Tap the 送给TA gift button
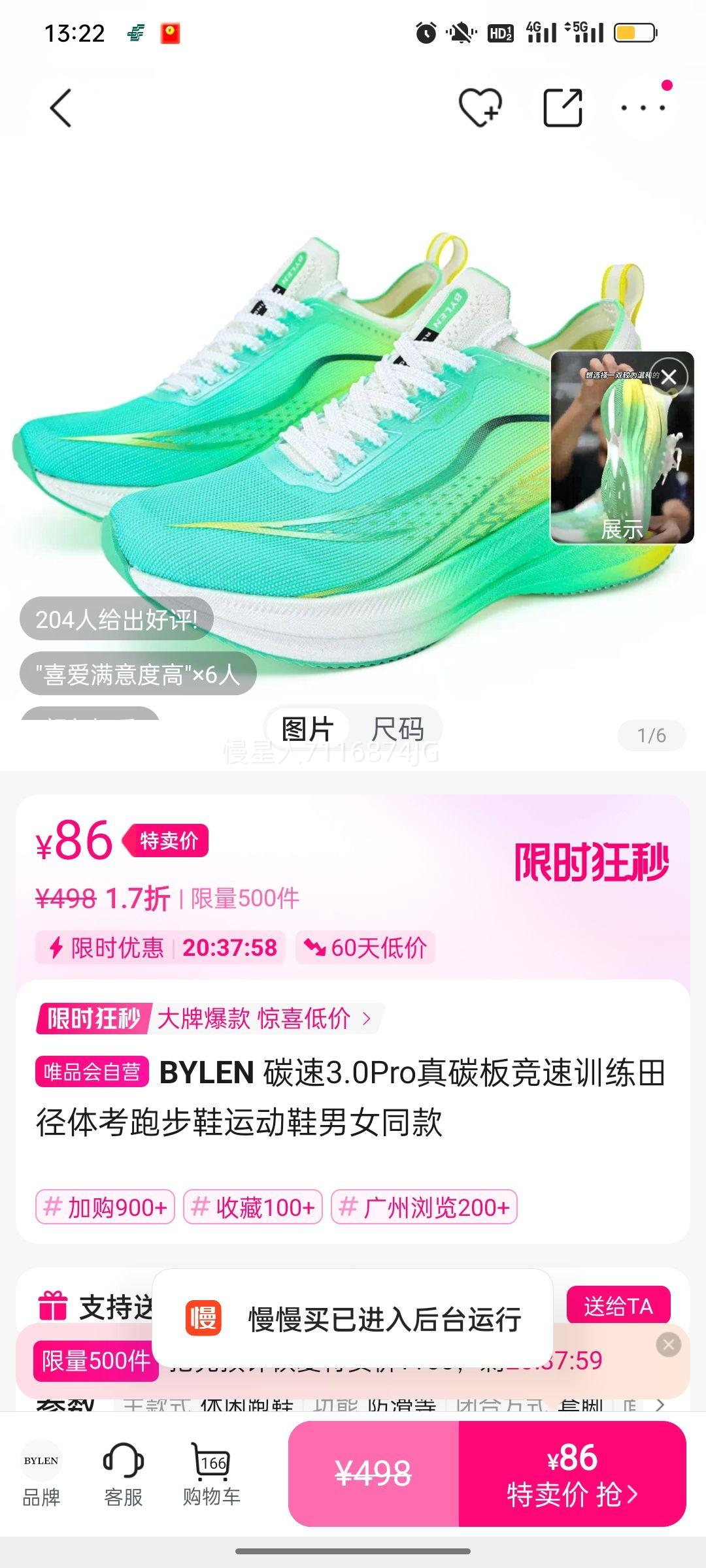Image resolution: width=706 pixels, height=1568 pixels. click(x=618, y=1304)
